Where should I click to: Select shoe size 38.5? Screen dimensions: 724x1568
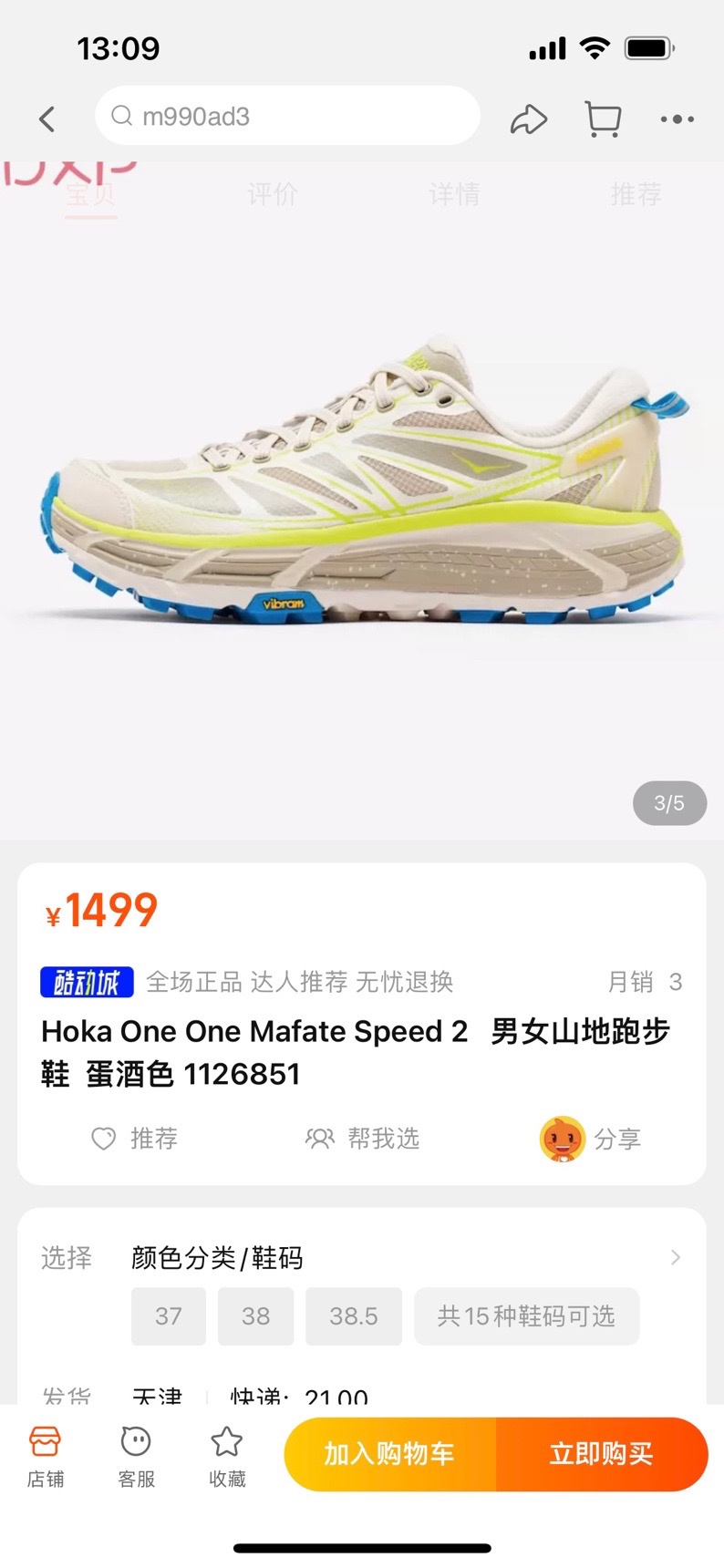[353, 1316]
